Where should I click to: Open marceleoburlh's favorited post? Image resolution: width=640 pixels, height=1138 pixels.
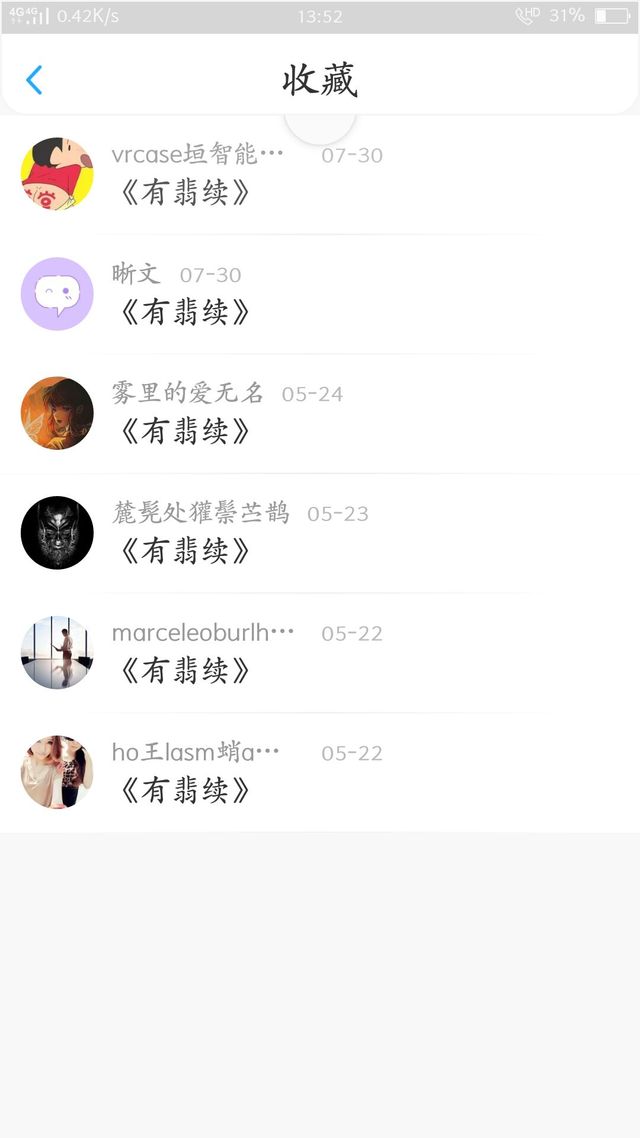tap(320, 653)
